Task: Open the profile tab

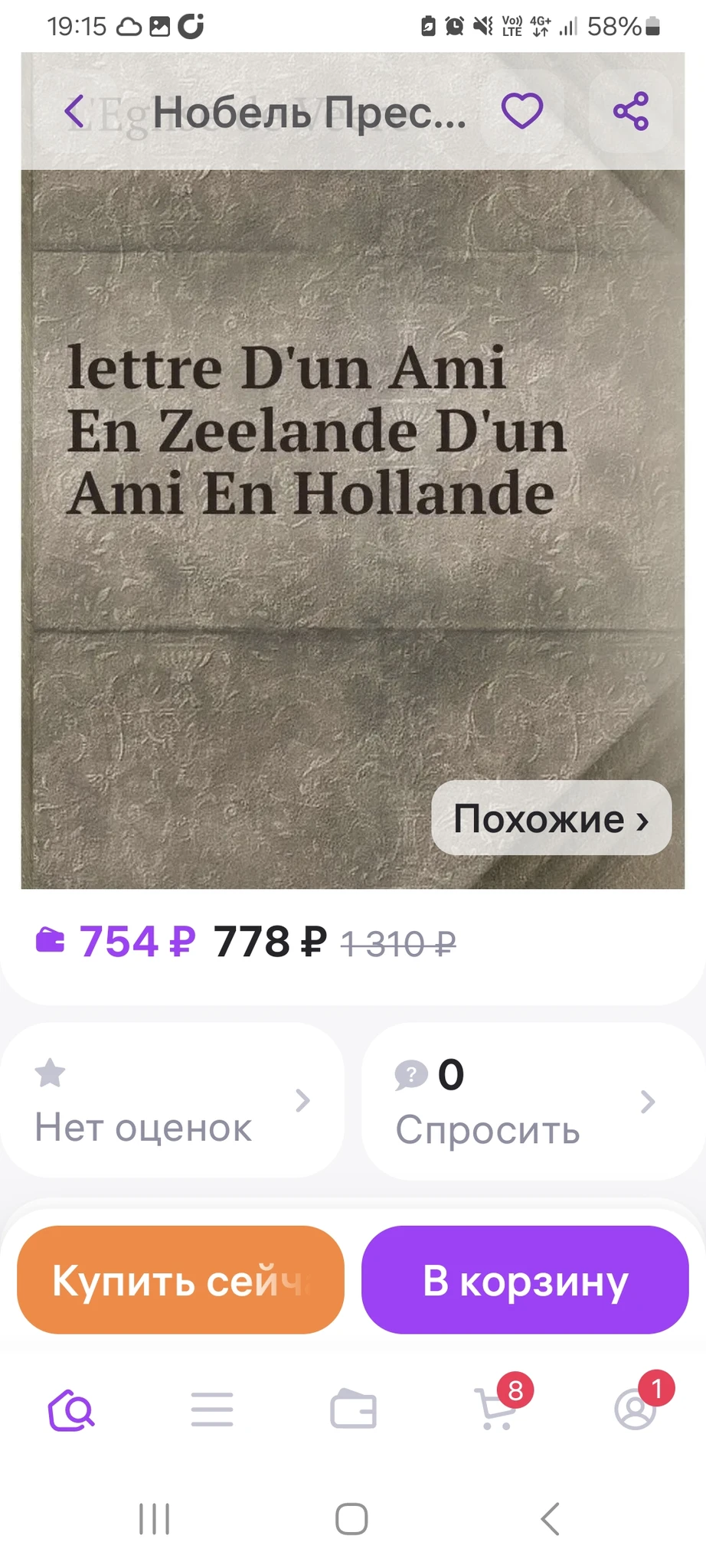Action: point(636,1410)
